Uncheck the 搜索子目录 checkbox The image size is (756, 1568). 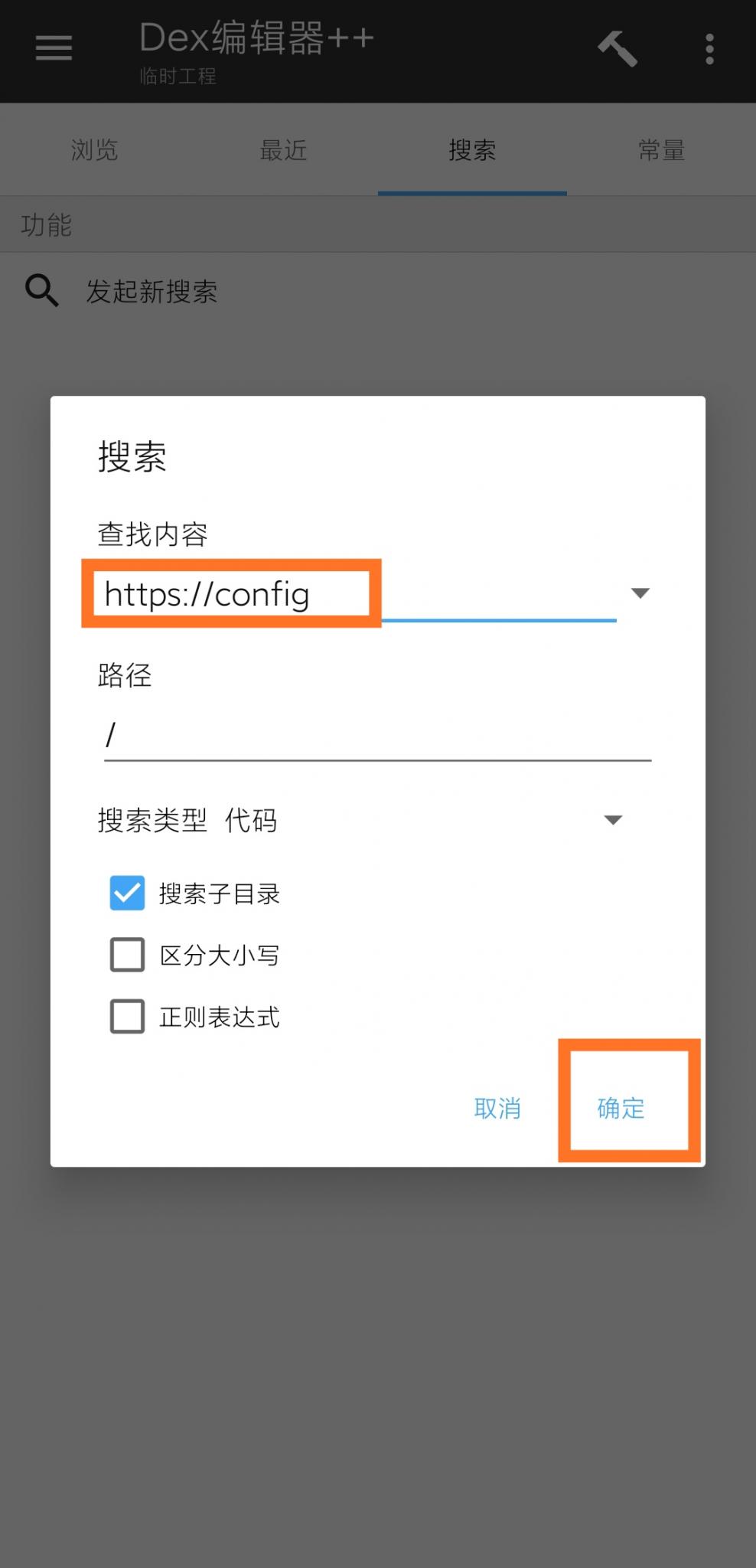(127, 893)
